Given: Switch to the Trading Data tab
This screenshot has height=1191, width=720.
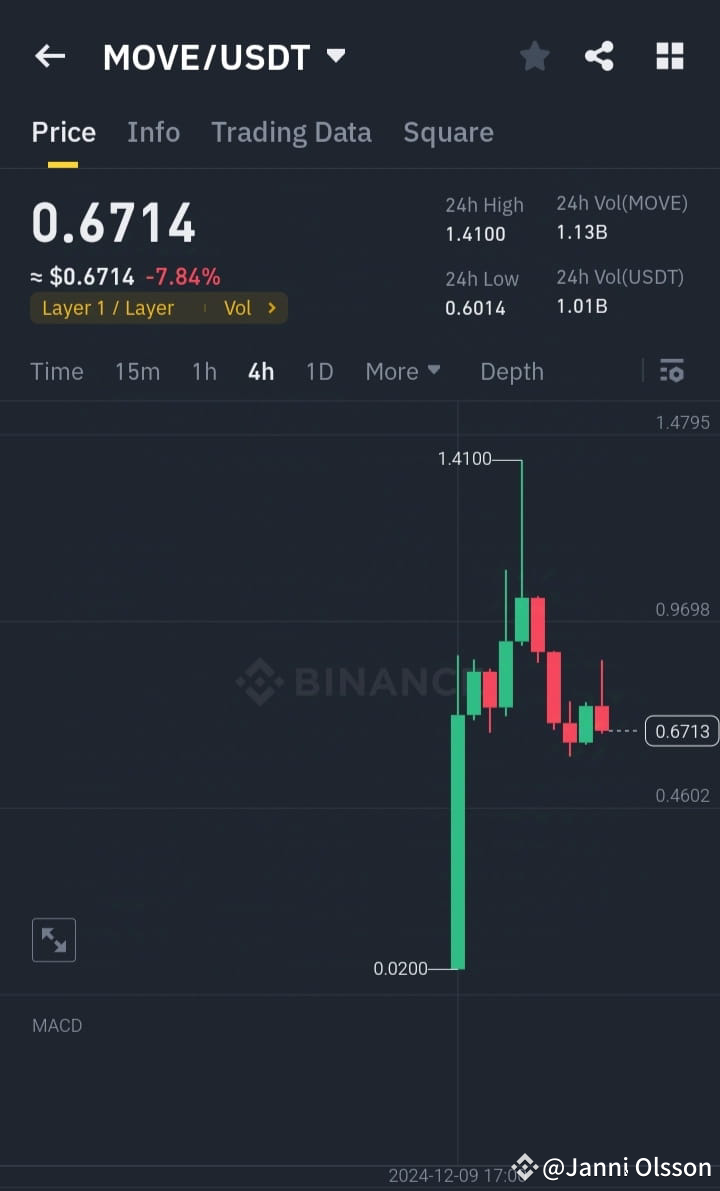Looking at the screenshot, I should pyautogui.click(x=291, y=131).
